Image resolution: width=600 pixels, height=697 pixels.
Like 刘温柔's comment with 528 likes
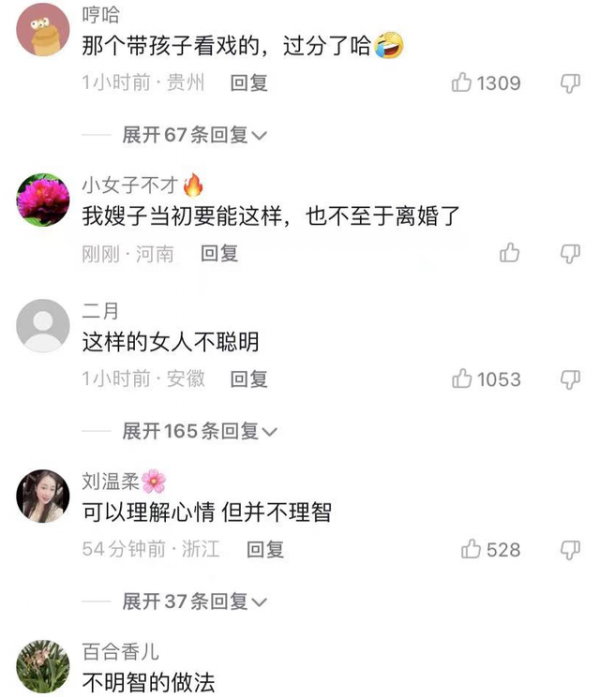[472, 549]
